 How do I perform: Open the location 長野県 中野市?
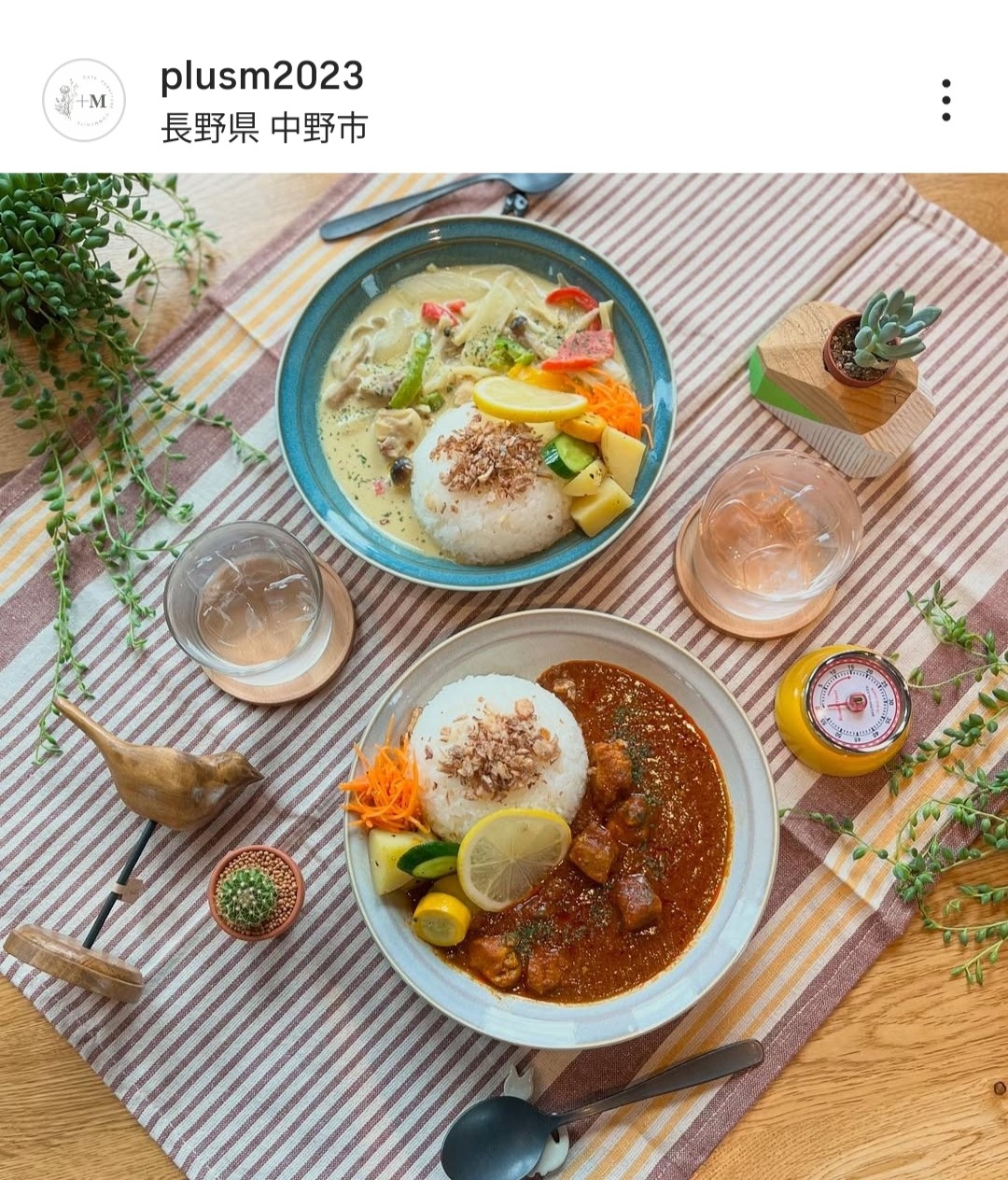point(264,128)
